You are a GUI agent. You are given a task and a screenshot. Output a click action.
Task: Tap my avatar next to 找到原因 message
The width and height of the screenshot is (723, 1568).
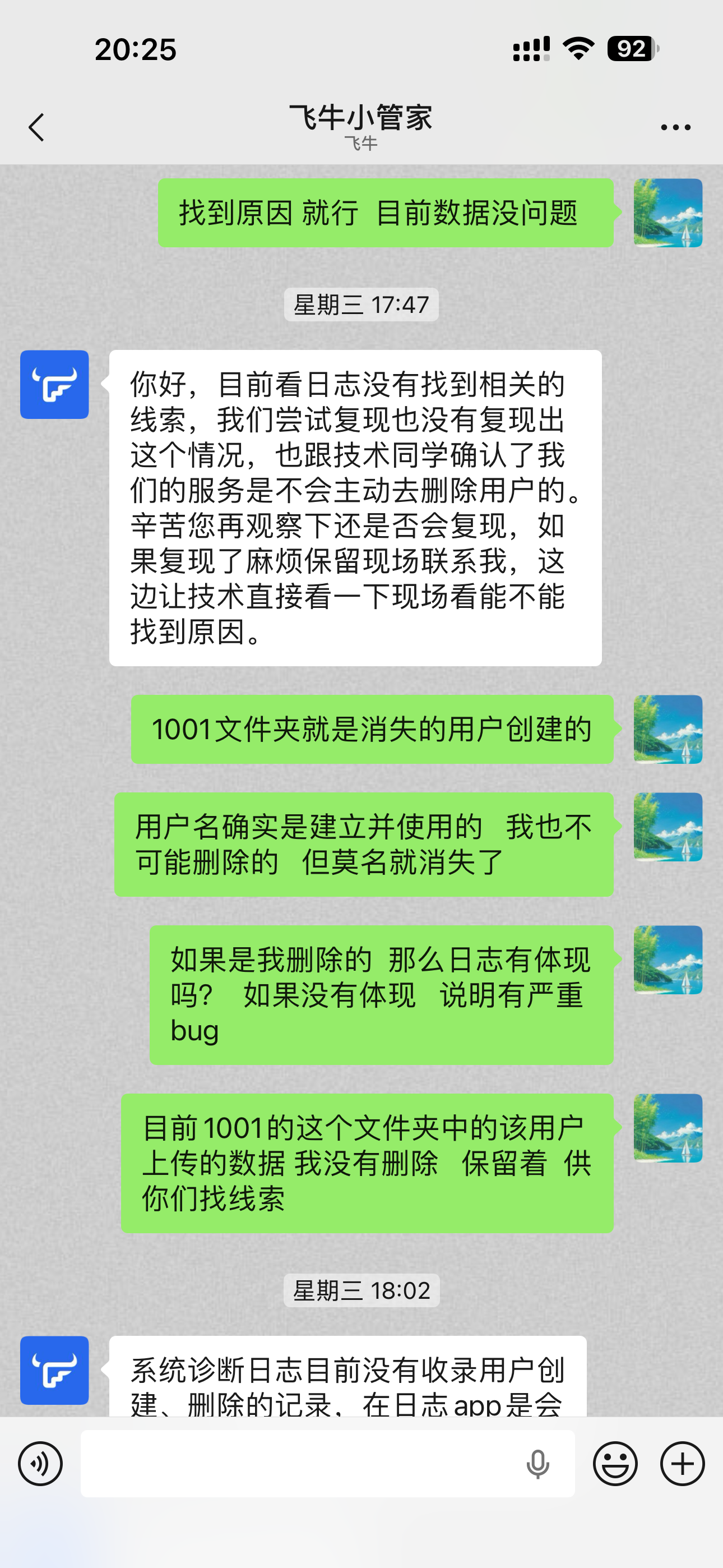point(668,213)
